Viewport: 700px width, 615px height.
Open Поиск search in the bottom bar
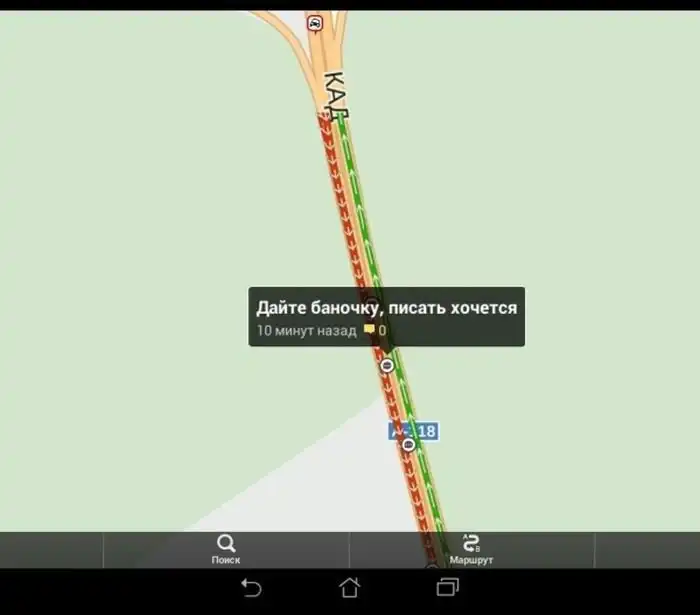tap(226, 549)
